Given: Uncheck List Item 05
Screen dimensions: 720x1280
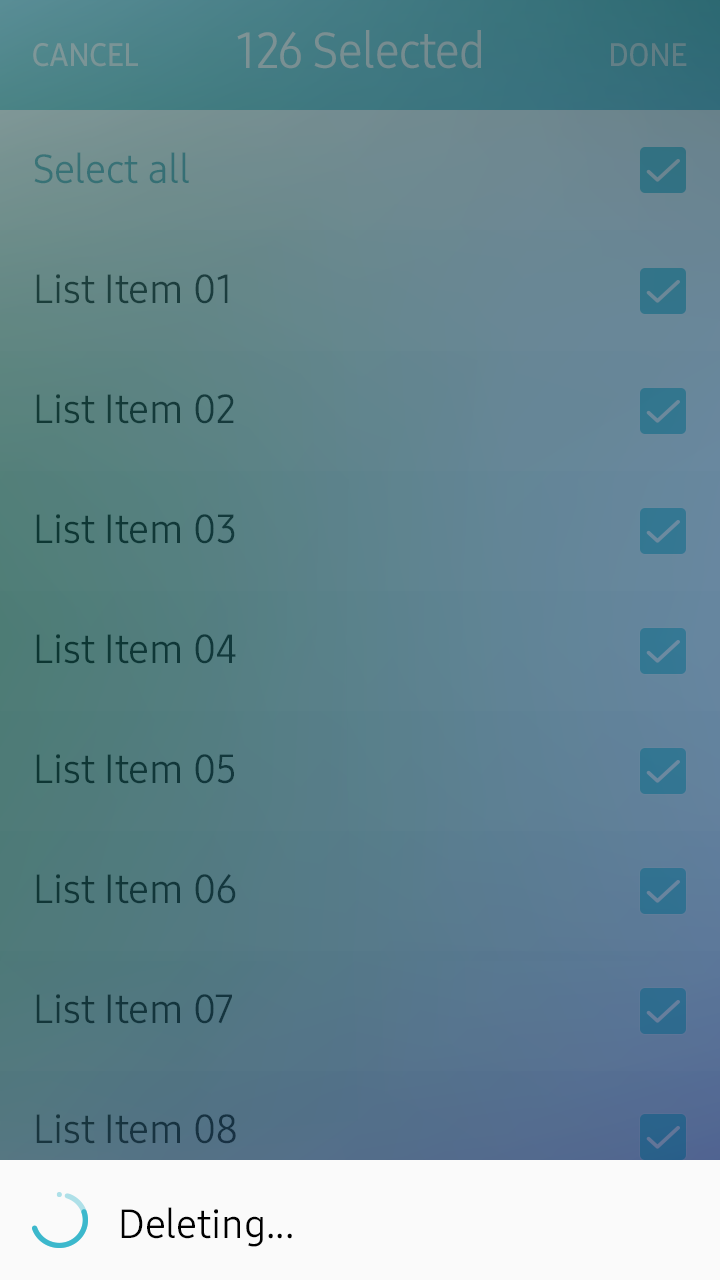Looking at the screenshot, I should point(662,771).
